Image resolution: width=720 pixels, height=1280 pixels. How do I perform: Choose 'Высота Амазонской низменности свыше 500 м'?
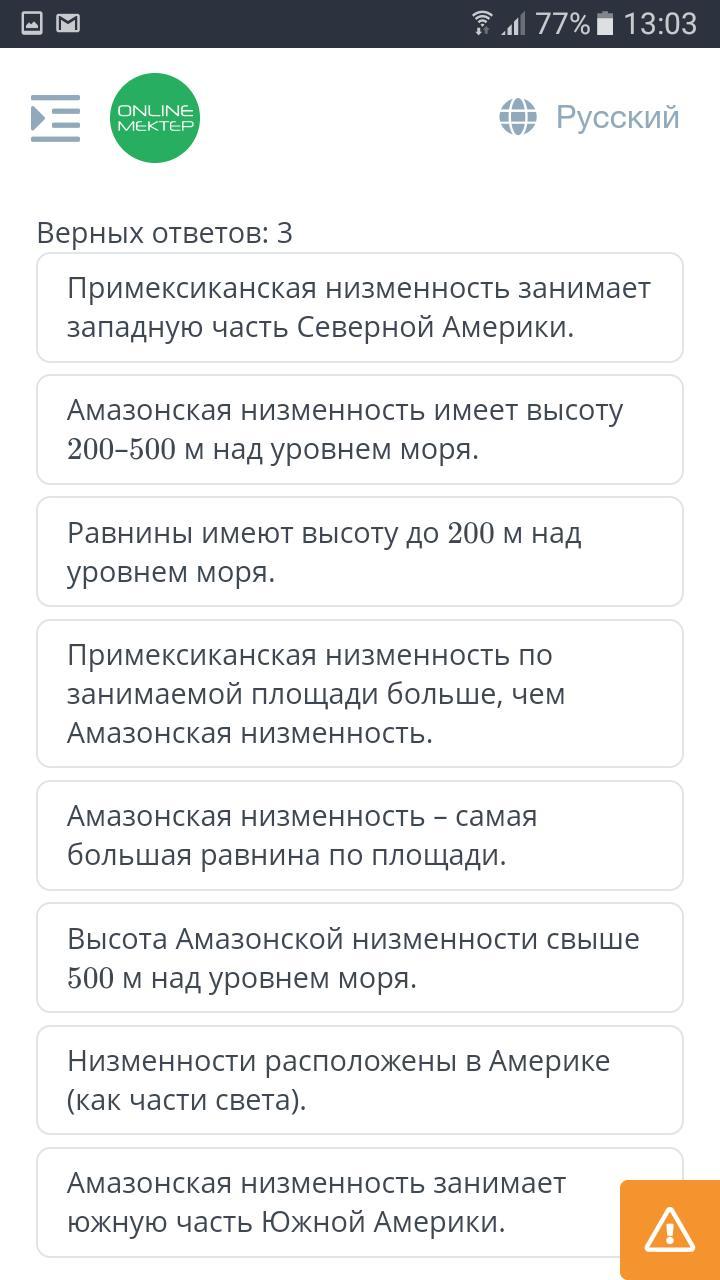(x=360, y=958)
